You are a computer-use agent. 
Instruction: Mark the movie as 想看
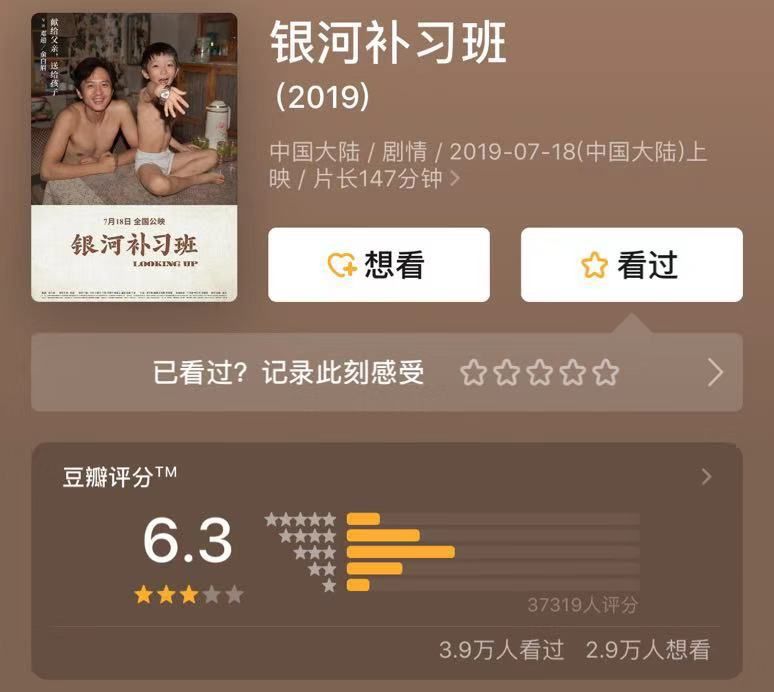click(378, 265)
